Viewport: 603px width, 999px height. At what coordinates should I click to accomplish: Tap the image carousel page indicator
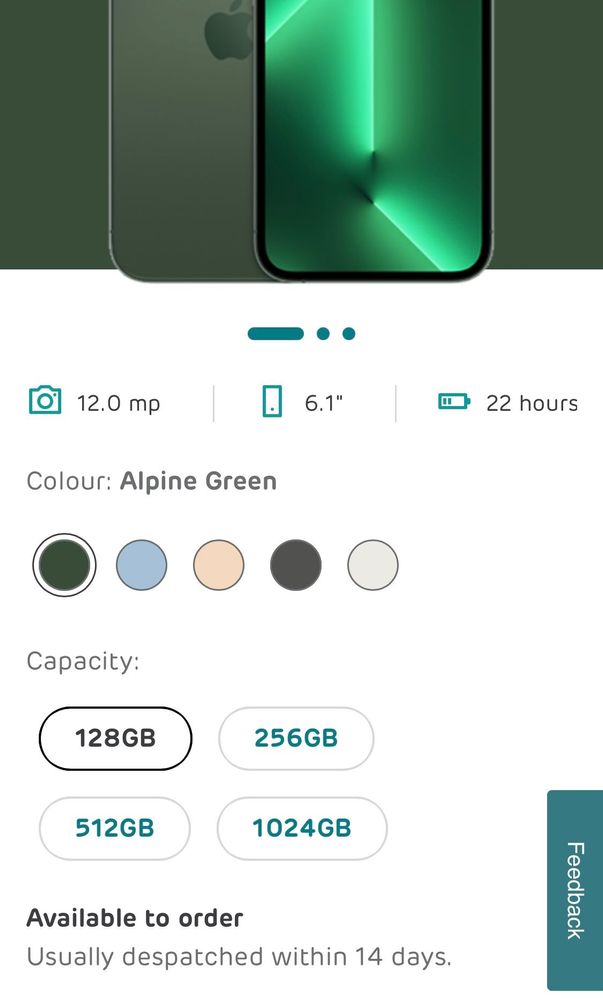click(301, 334)
